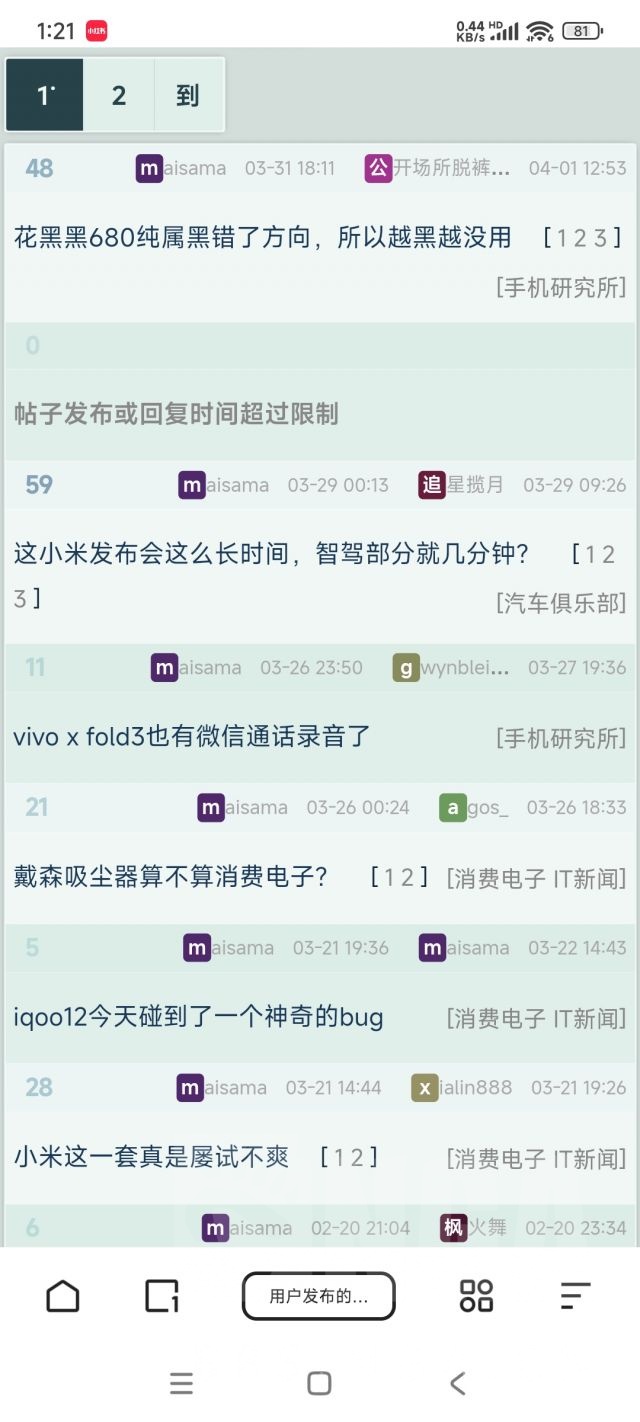Screen dimensions: 640x1422
Task: Open the iqoo12 神奇的bug thread
Action: pos(198,1018)
